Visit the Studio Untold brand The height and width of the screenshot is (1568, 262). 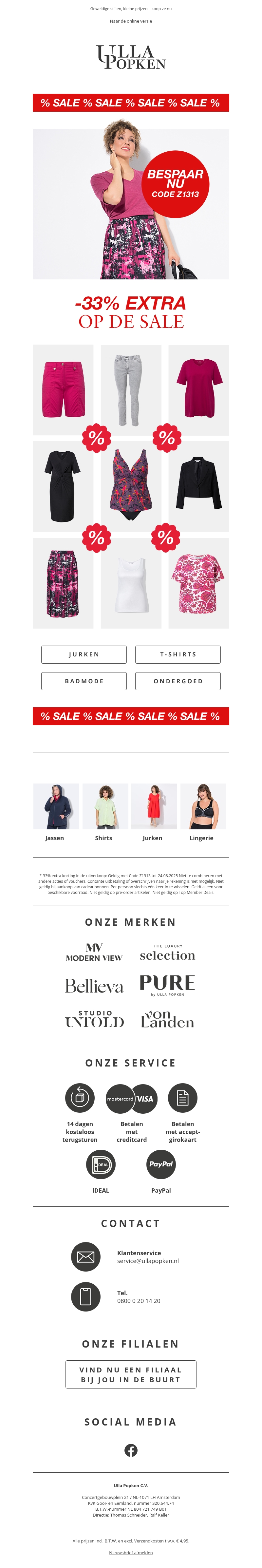94,1020
